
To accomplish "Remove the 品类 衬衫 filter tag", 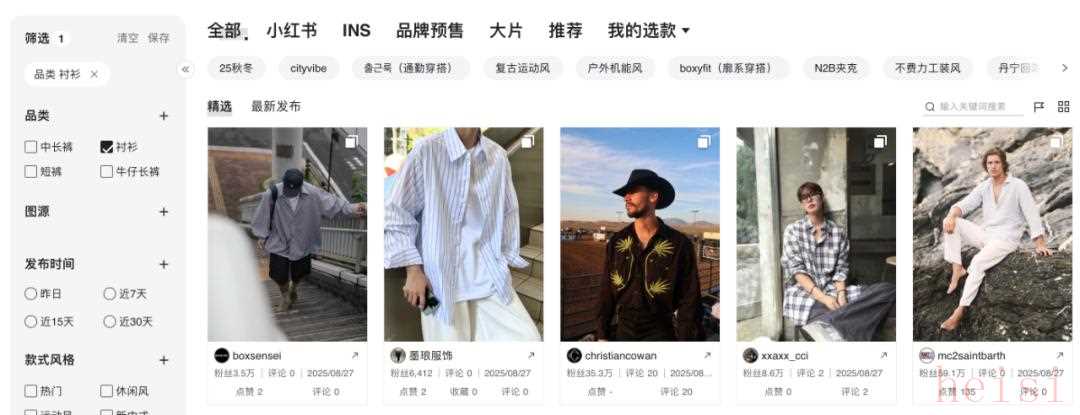I will (94, 74).
